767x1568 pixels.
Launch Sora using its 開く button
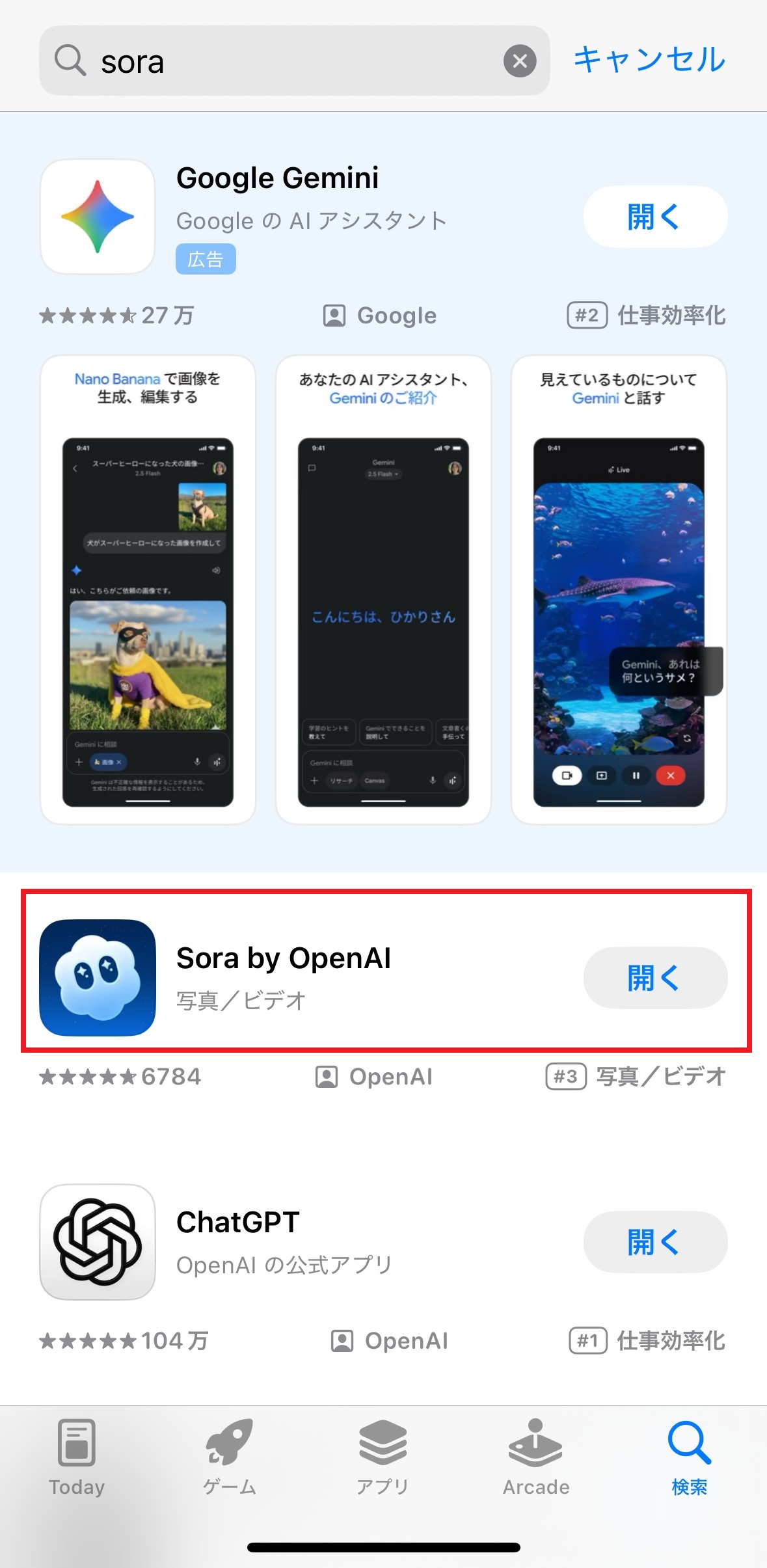(x=654, y=978)
